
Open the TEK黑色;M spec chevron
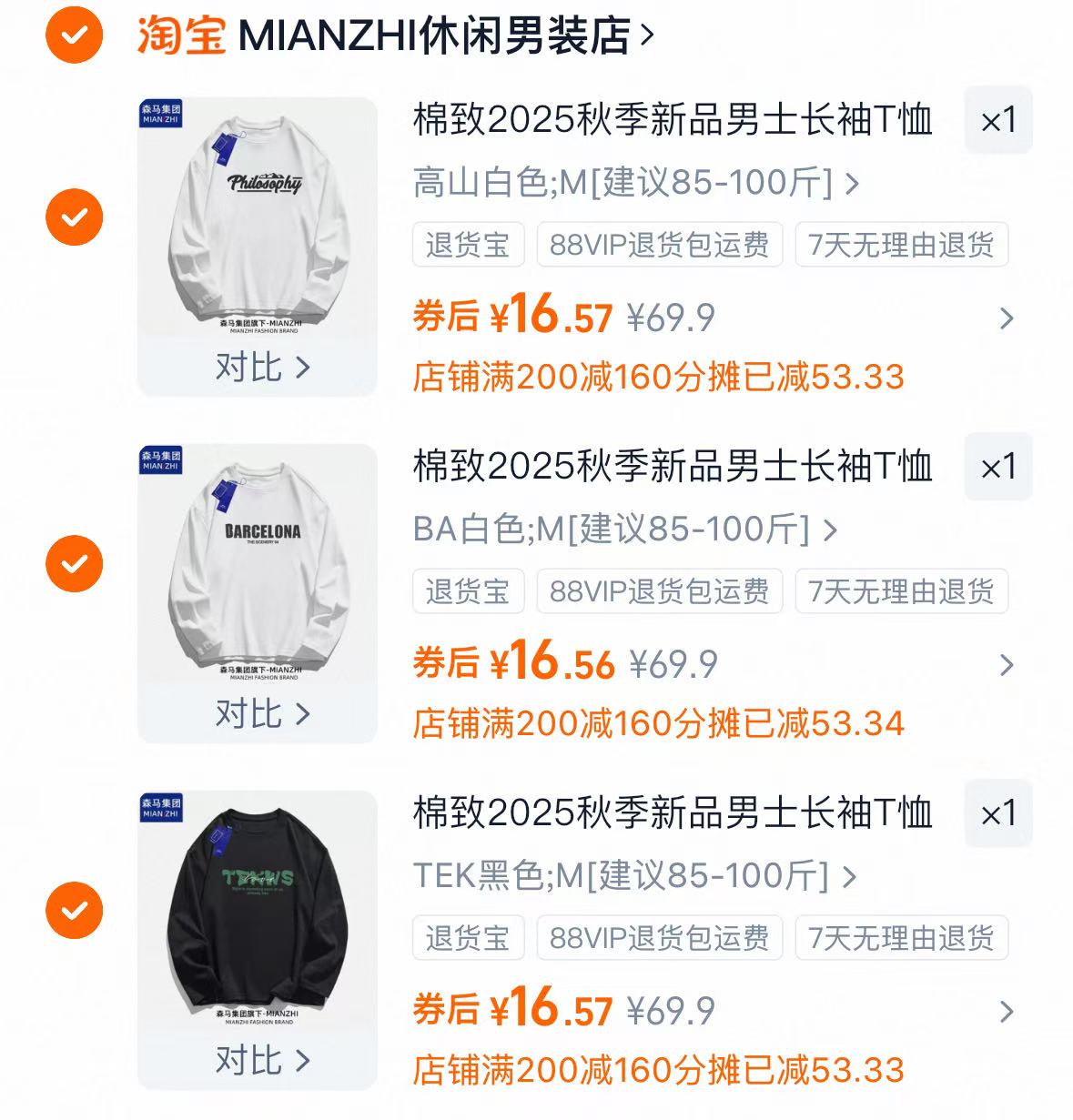pyautogui.click(x=851, y=878)
